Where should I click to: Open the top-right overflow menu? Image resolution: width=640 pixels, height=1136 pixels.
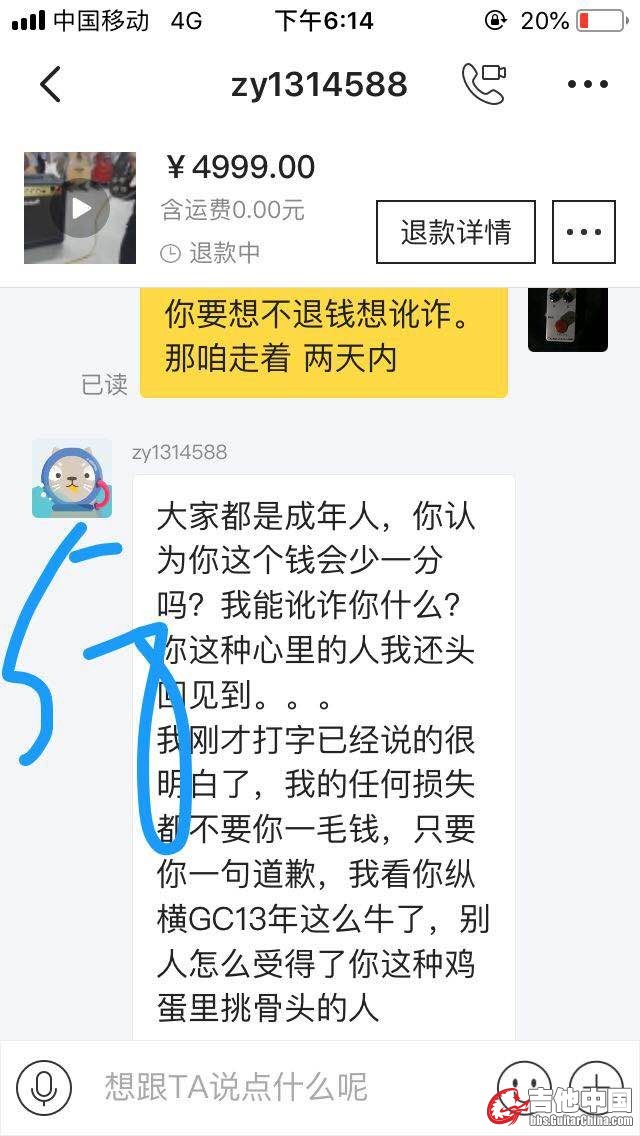pos(588,85)
